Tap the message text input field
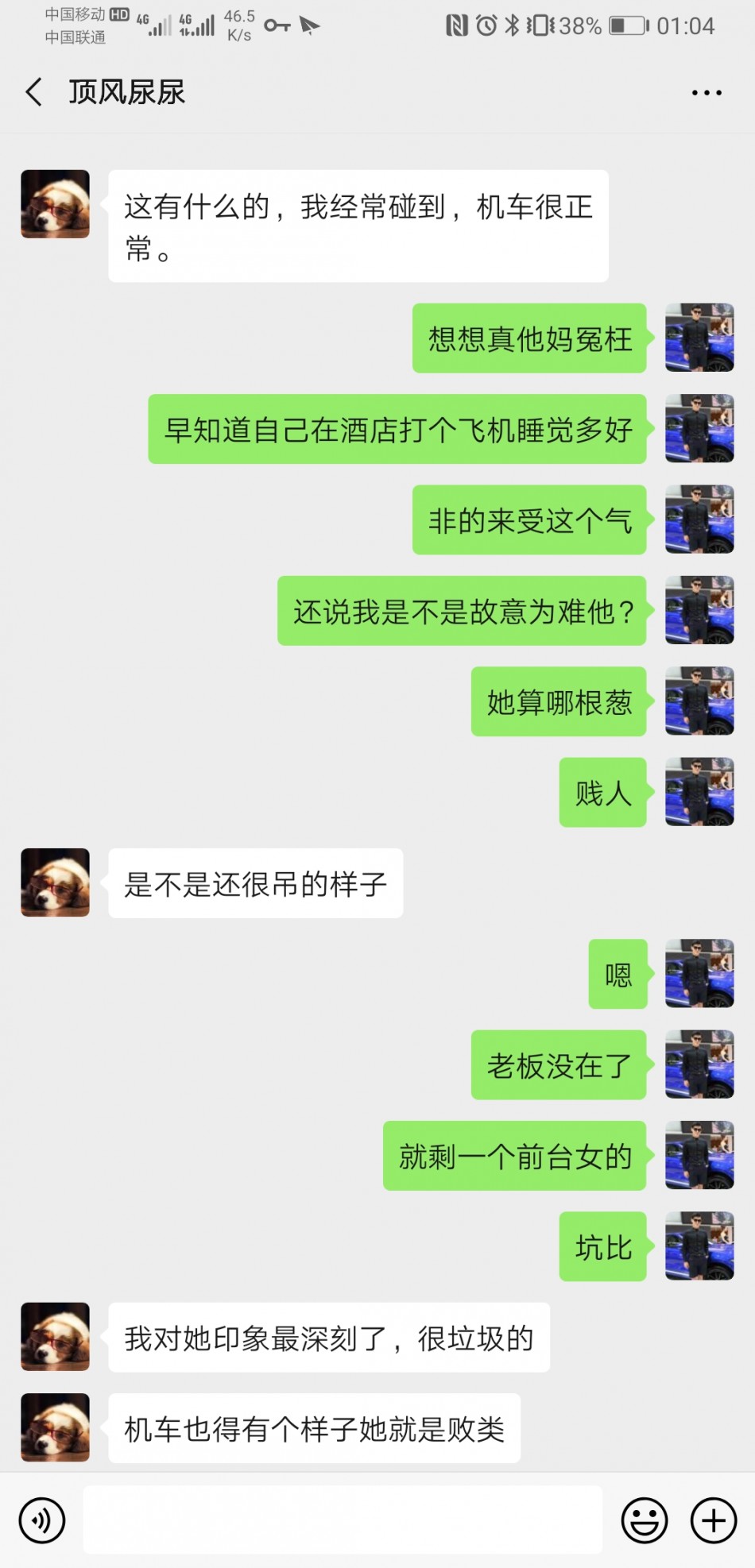The height and width of the screenshot is (1568, 755). pos(343,1520)
